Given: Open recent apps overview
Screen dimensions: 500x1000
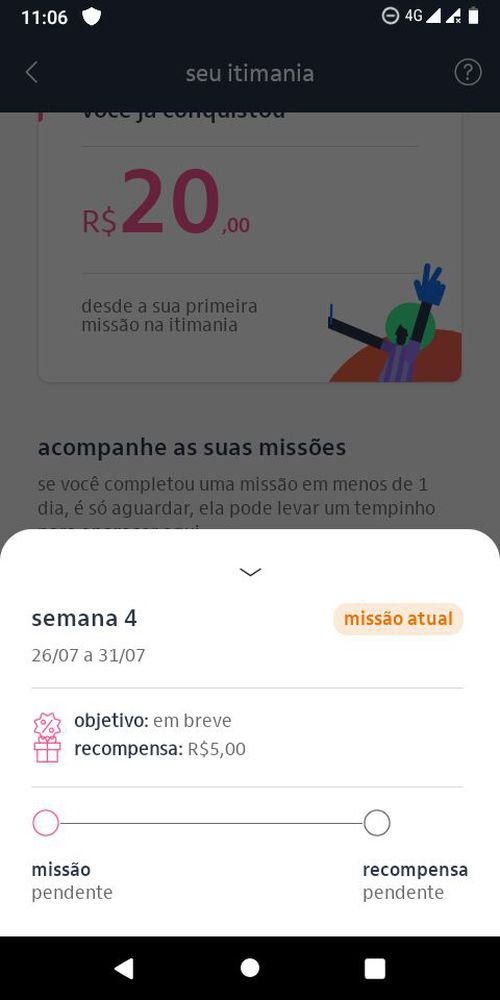Looking at the screenshot, I should click(x=375, y=968).
